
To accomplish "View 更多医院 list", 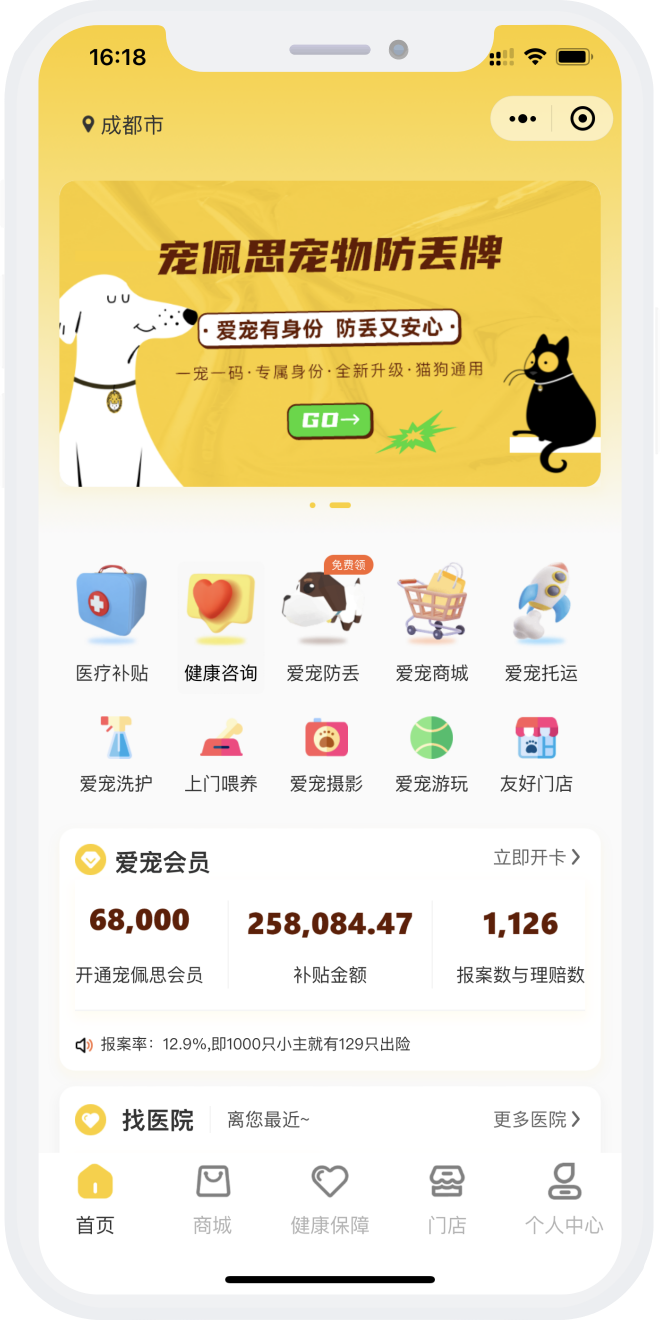I will click(536, 1119).
